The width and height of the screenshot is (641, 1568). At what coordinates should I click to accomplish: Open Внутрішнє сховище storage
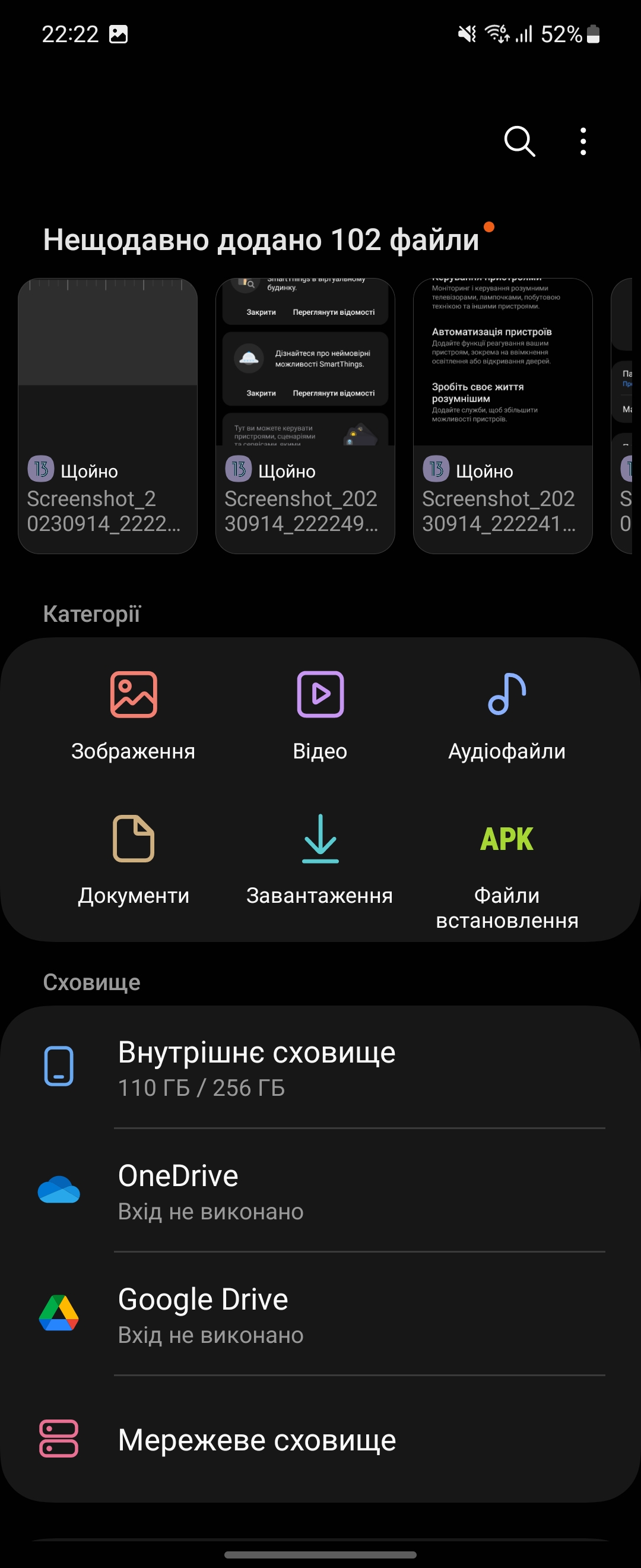click(320, 1068)
